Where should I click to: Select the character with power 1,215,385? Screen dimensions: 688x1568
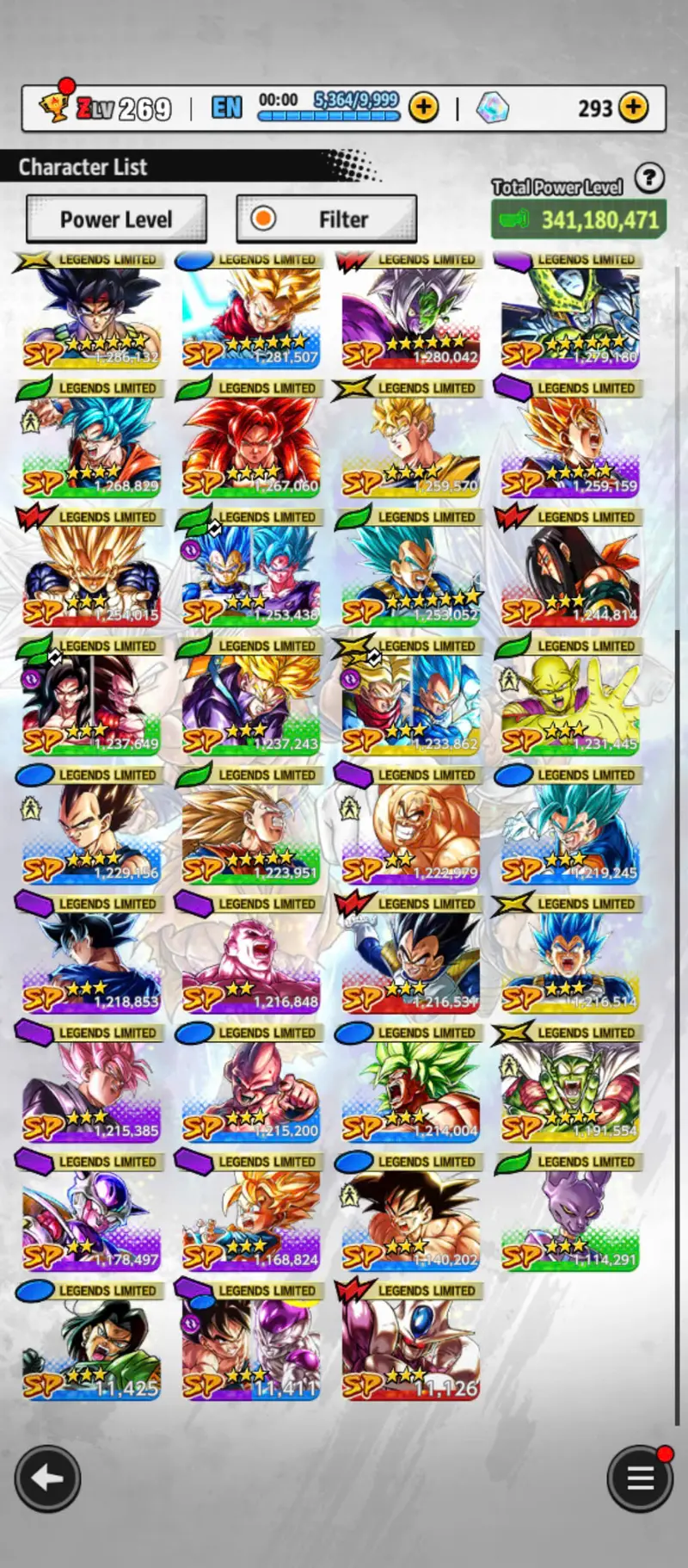[90, 1089]
